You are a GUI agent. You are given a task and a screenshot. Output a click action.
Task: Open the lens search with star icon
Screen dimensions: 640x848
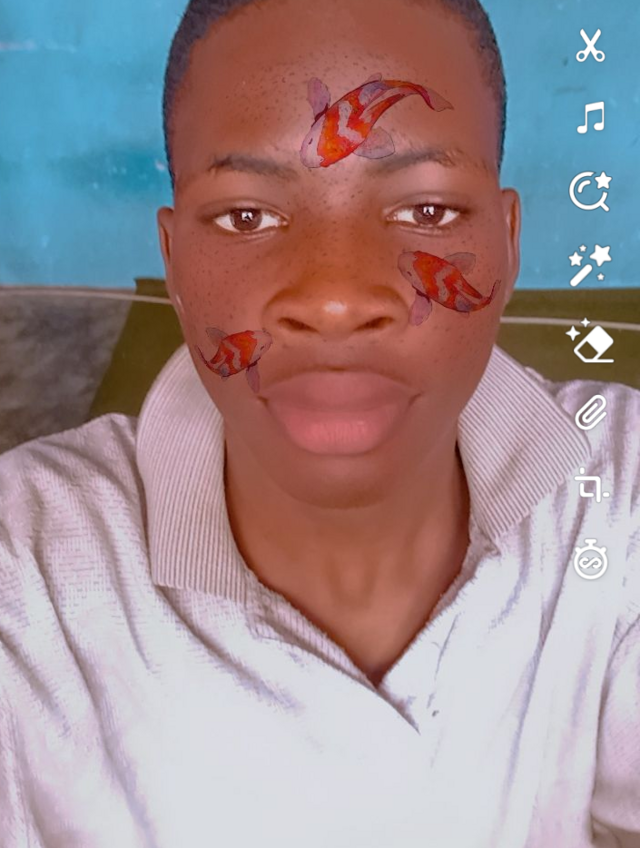pyautogui.click(x=589, y=190)
